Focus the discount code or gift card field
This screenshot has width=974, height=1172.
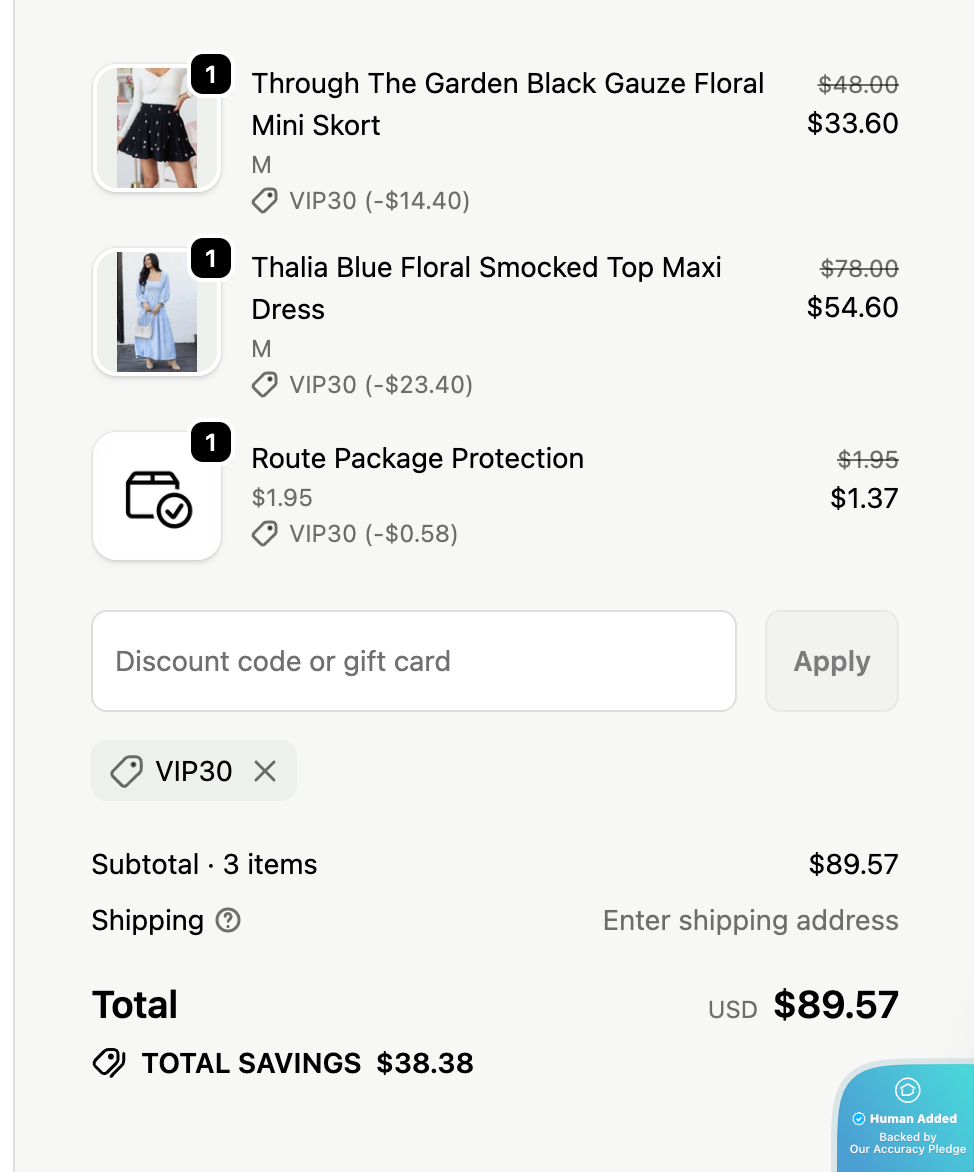pos(413,661)
